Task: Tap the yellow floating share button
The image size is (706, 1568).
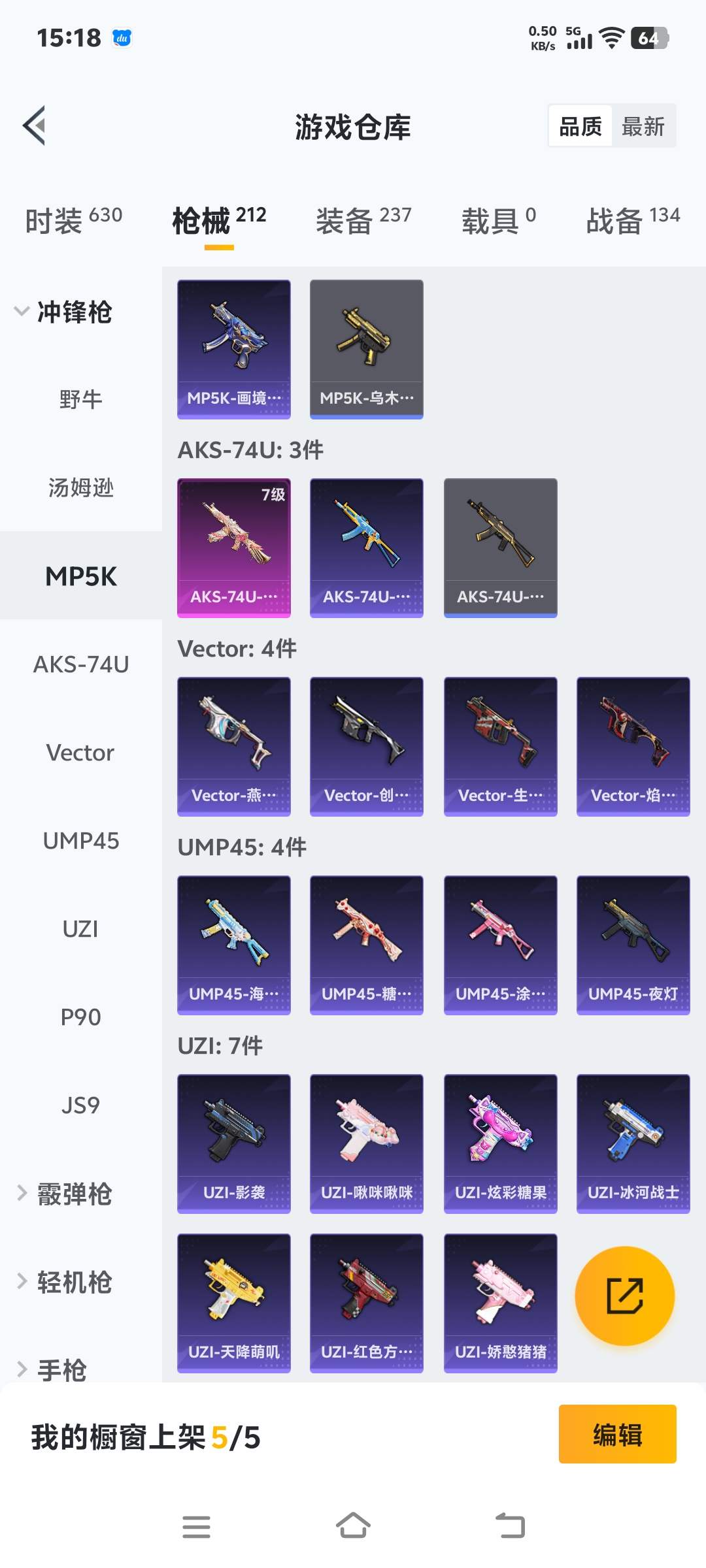Action: click(624, 1296)
